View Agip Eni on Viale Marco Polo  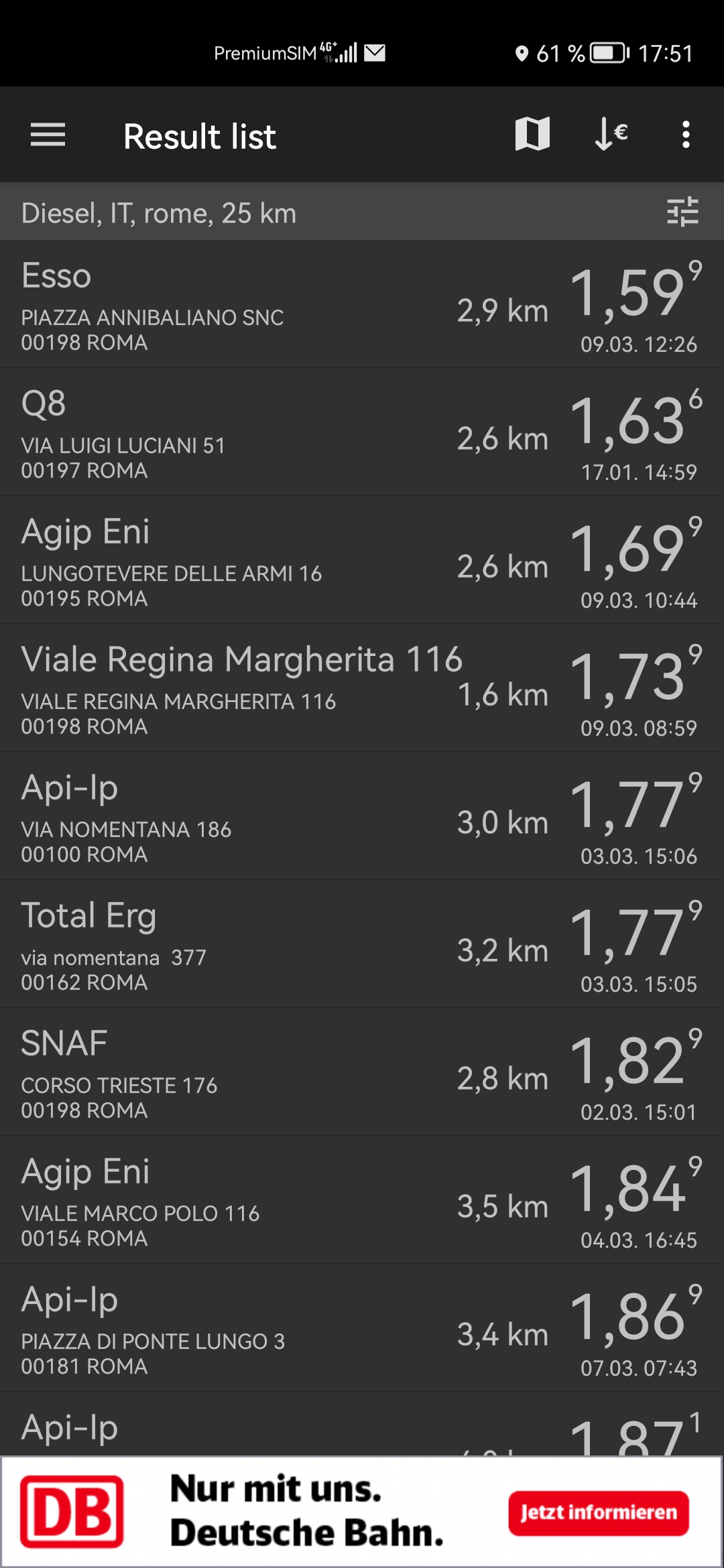point(362,1201)
